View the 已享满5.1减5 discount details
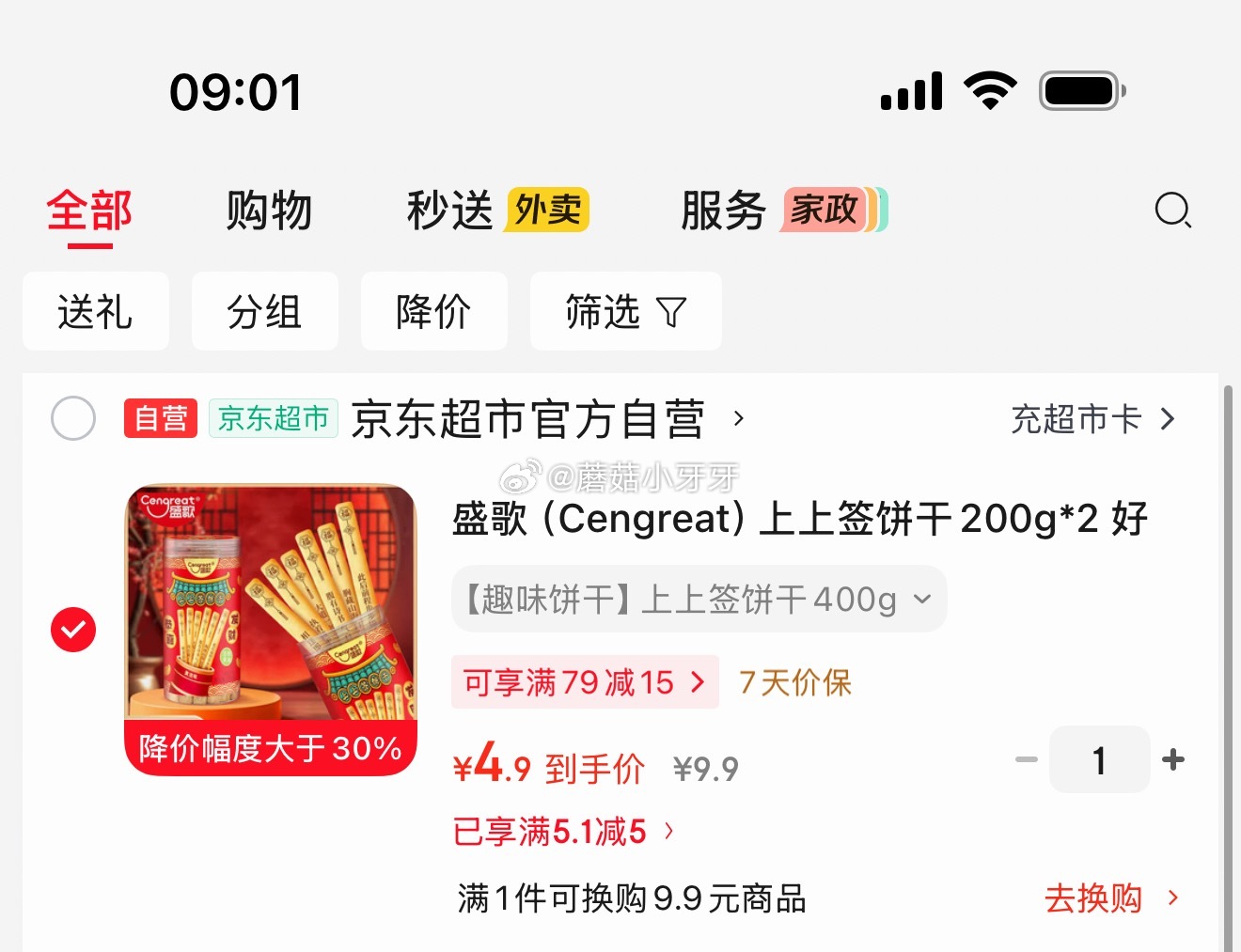Screen dimensions: 1241x952 [x=562, y=832]
